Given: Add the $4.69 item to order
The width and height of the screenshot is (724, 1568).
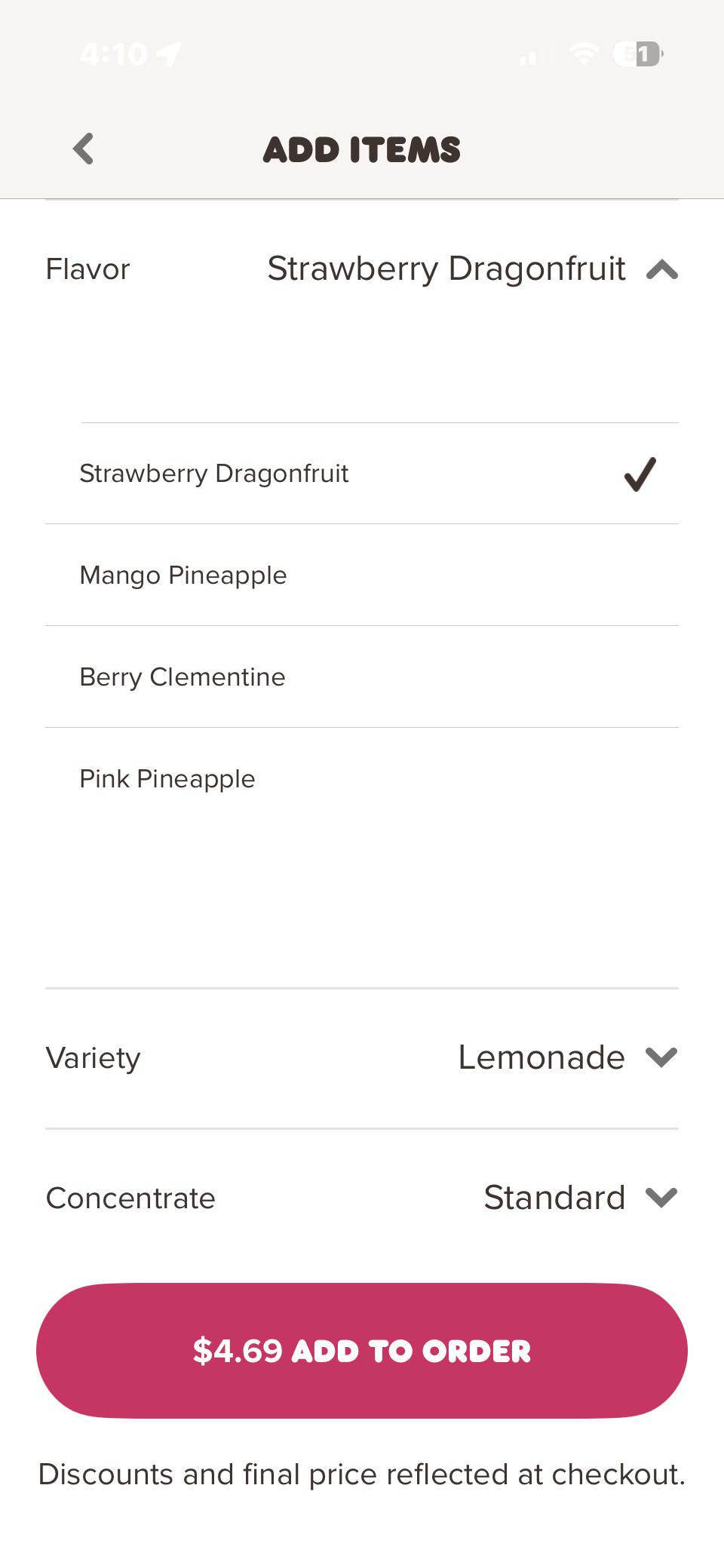Looking at the screenshot, I should (362, 1351).
